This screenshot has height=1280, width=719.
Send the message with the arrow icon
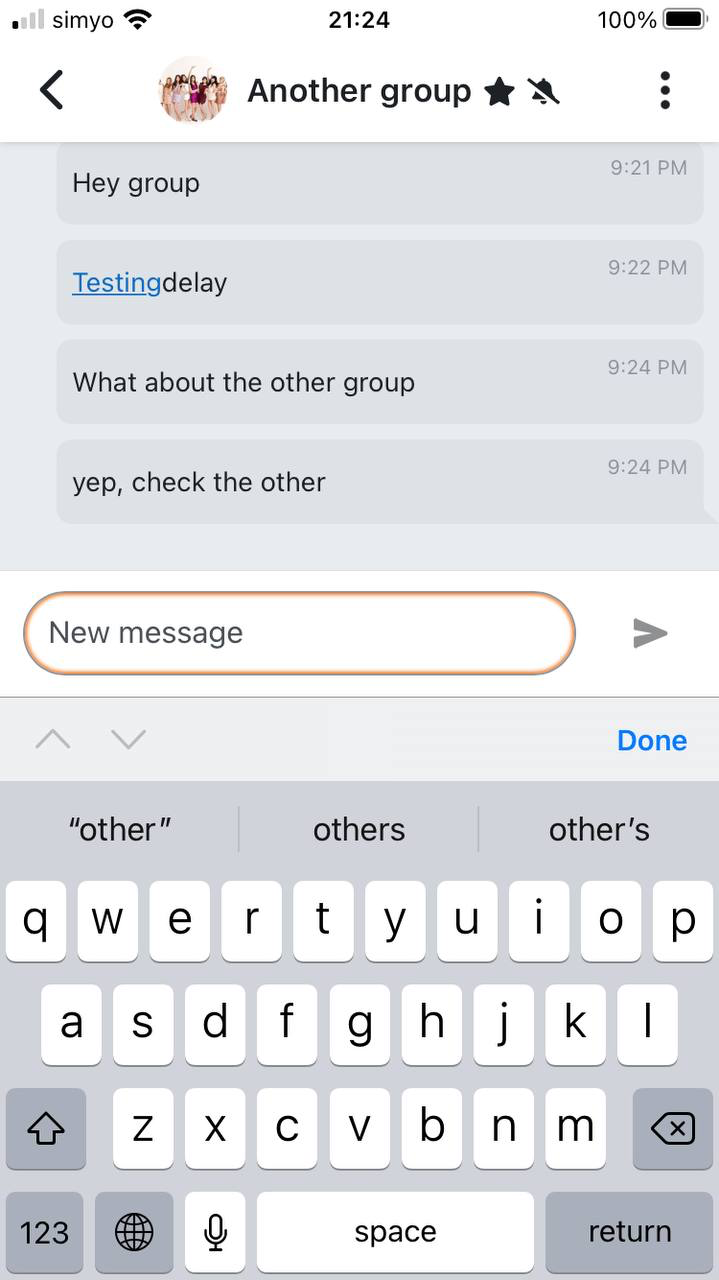[x=650, y=633]
